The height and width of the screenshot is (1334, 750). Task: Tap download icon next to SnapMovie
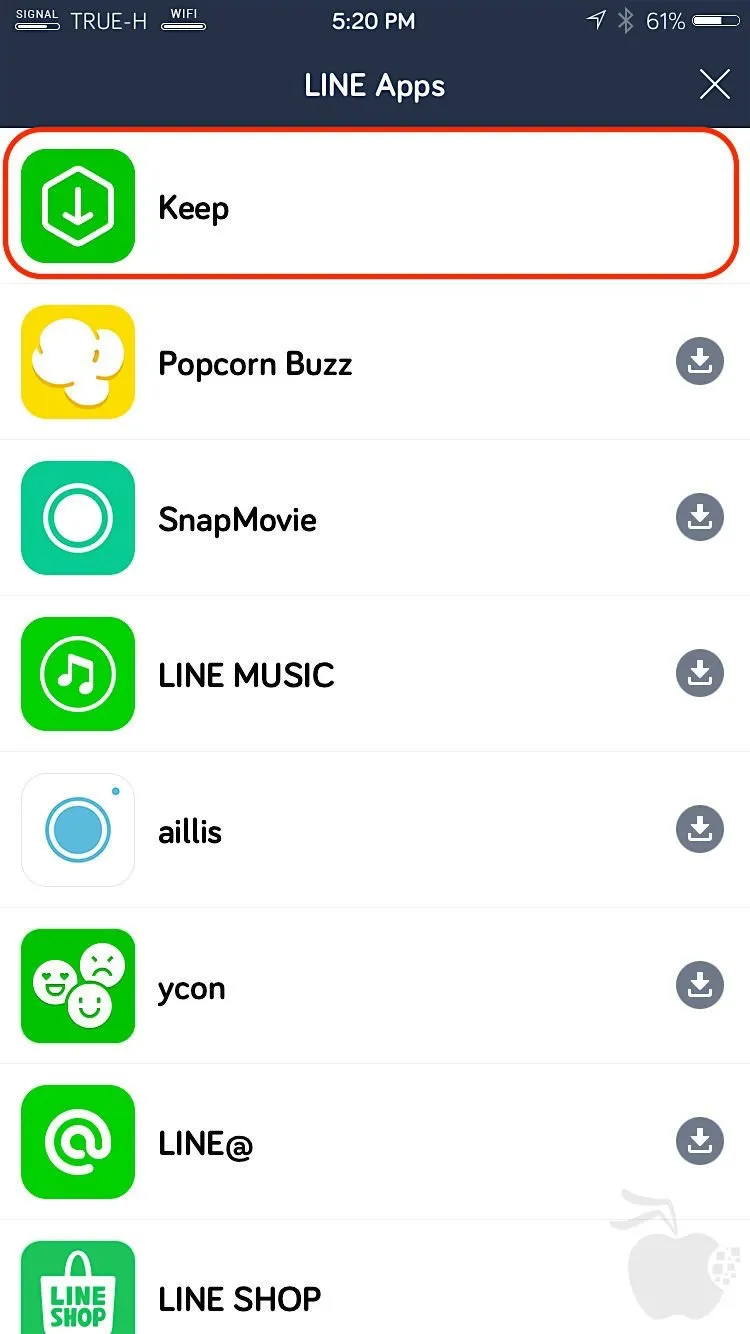pyautogui.click(x=700, y=517)
